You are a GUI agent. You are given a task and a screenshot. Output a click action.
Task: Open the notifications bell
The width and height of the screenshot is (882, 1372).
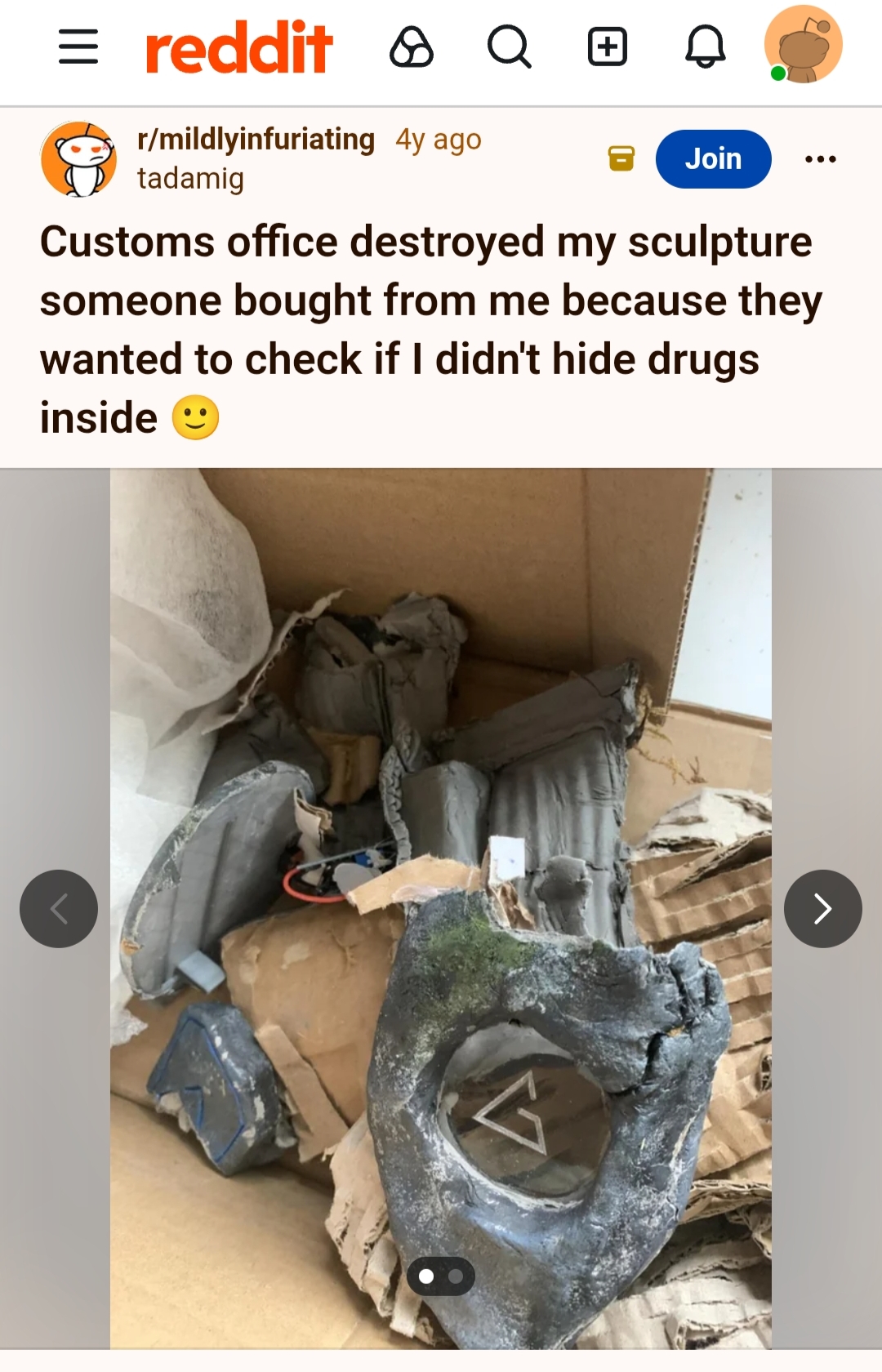tap(705, 47)
